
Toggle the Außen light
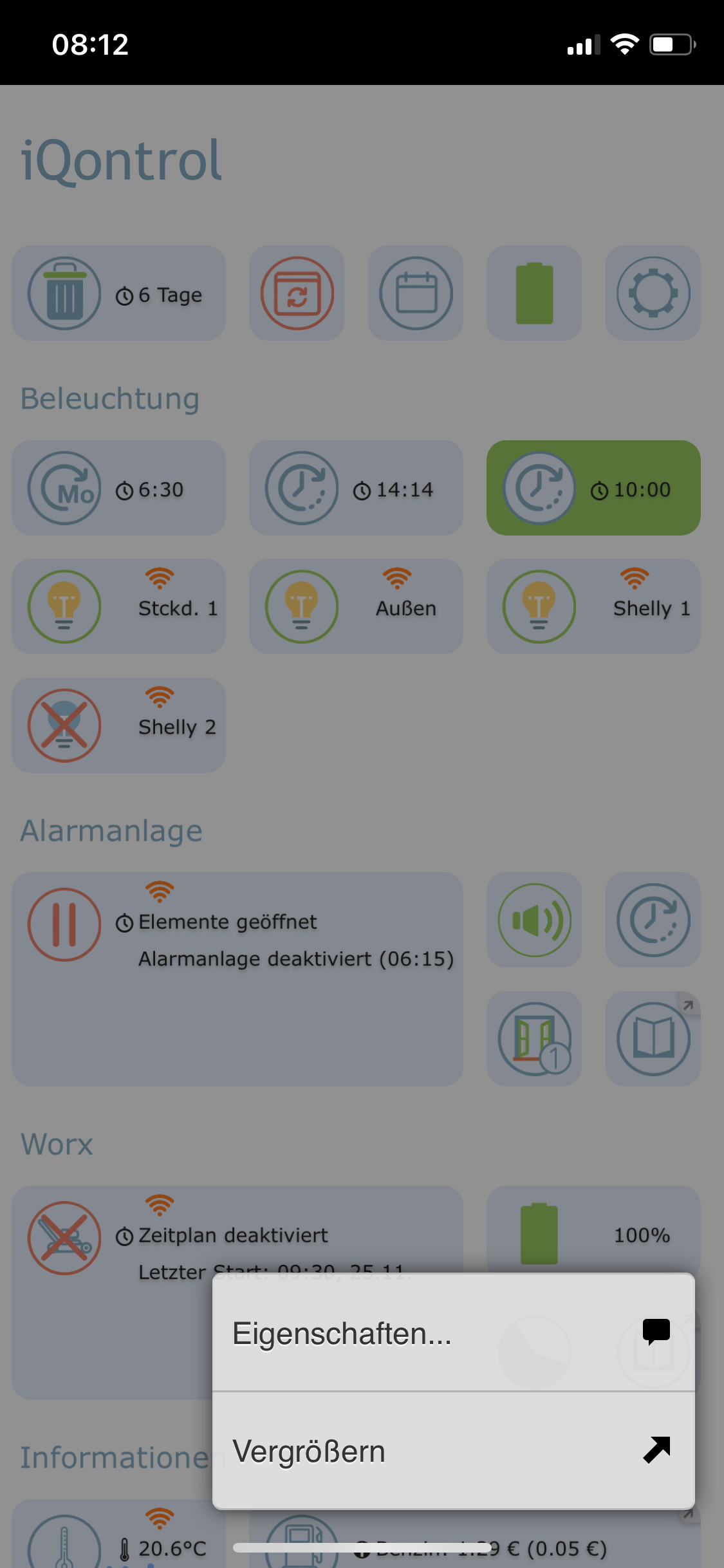[356, 606]
